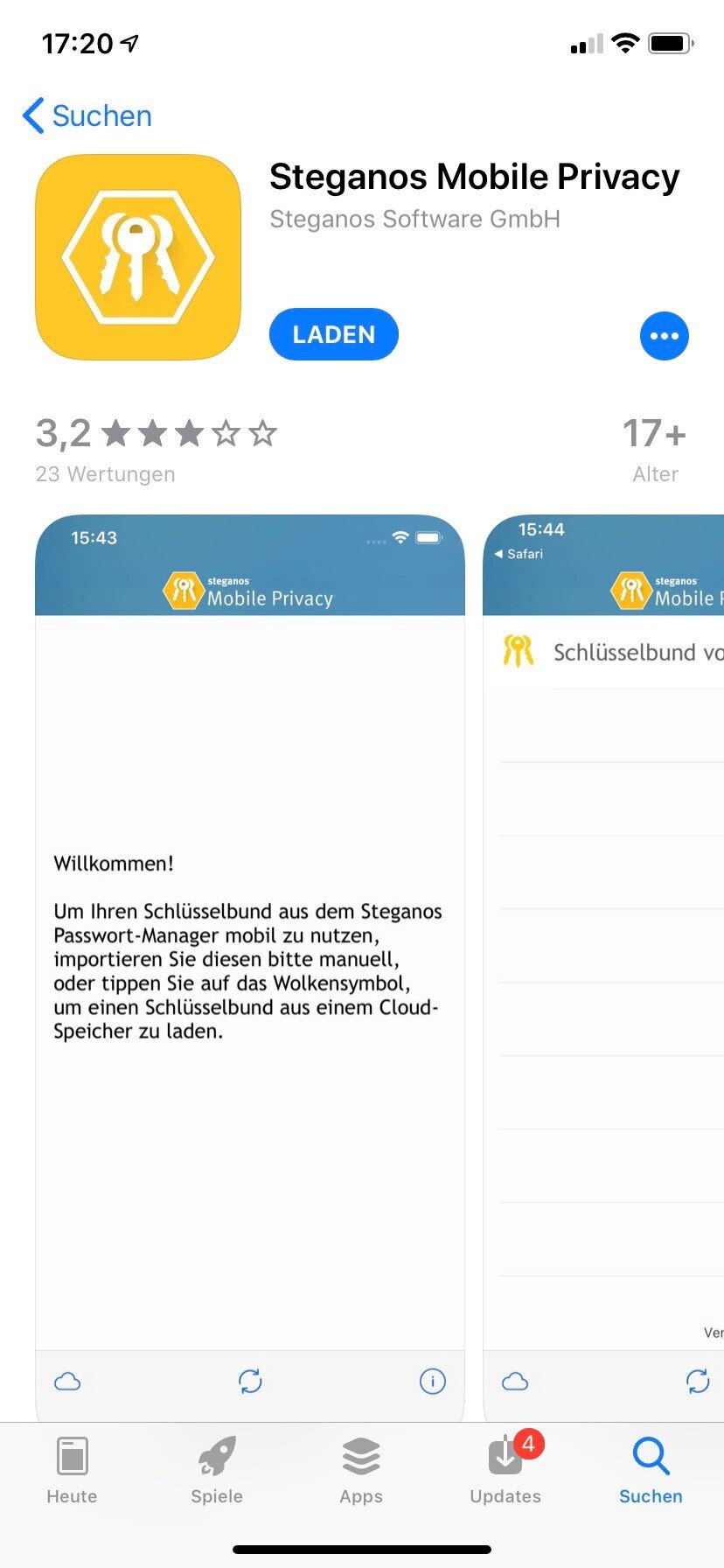Go back to Suchen results
The height and width of the screenshot is (1568, 724).
[87, 116]
